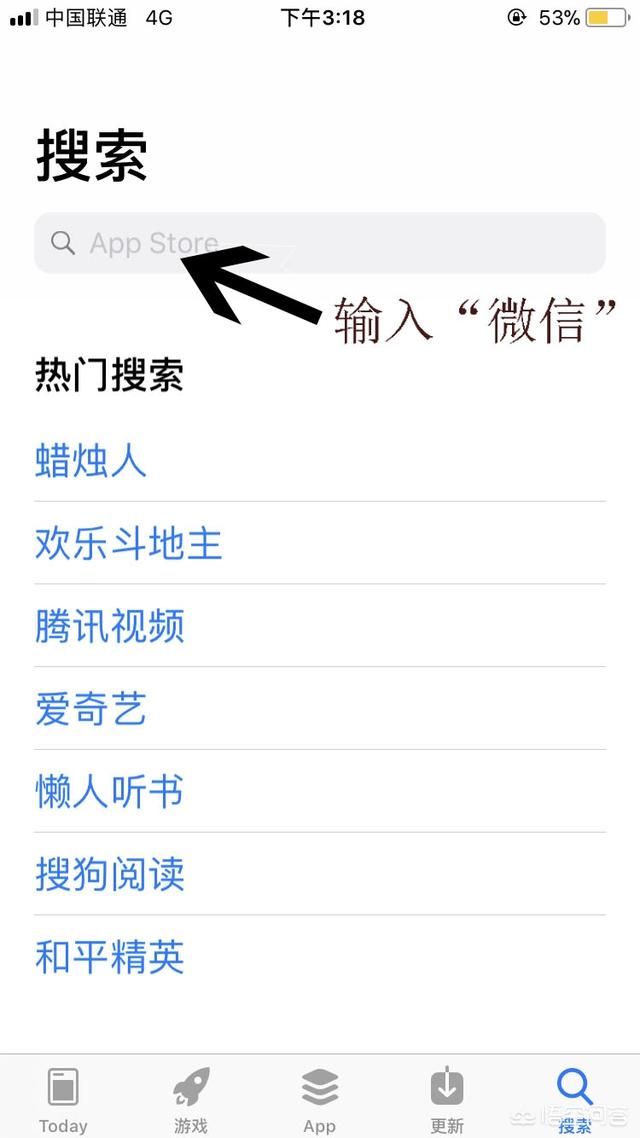
Task: Switch to the App tab
Action: click(x=319, y=1098)
